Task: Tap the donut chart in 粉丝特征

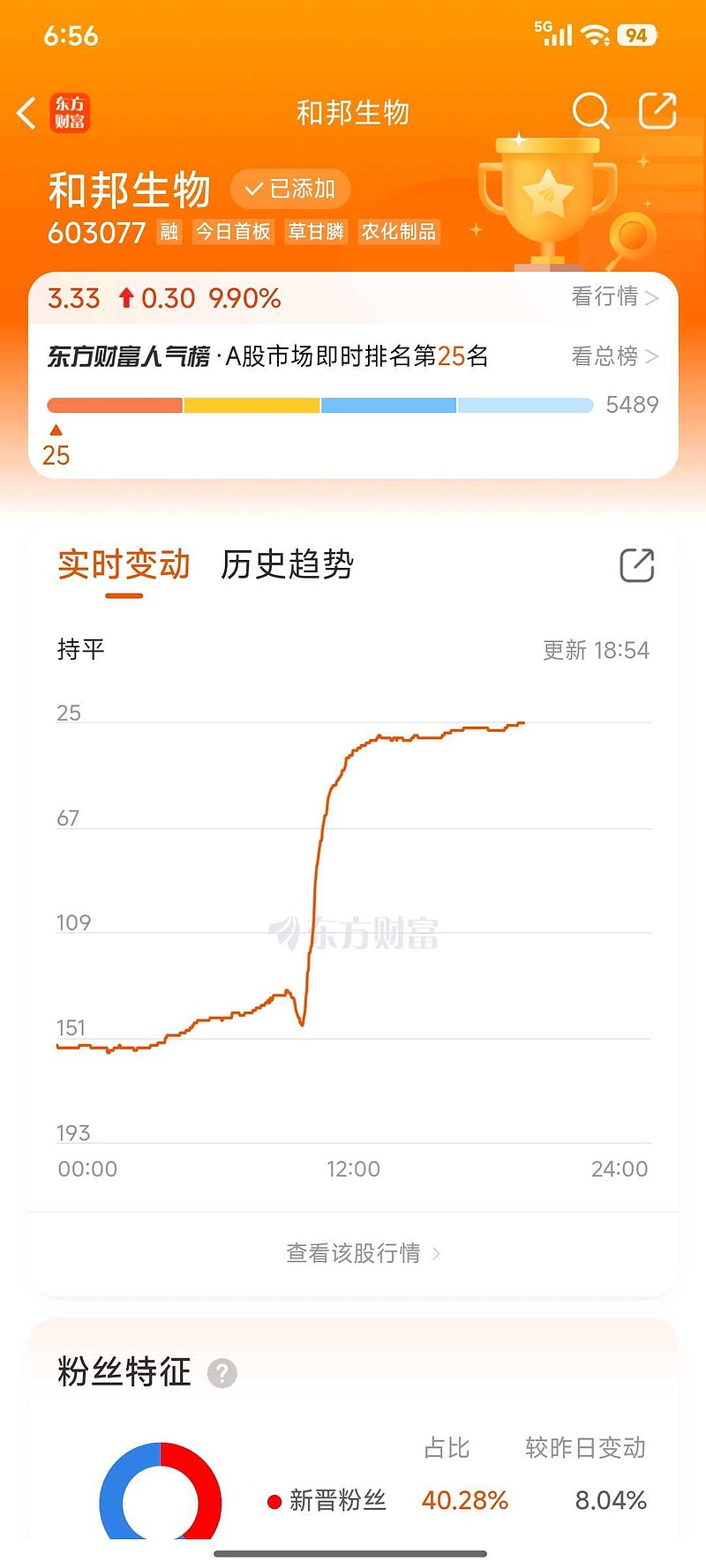Action: 159,1490
